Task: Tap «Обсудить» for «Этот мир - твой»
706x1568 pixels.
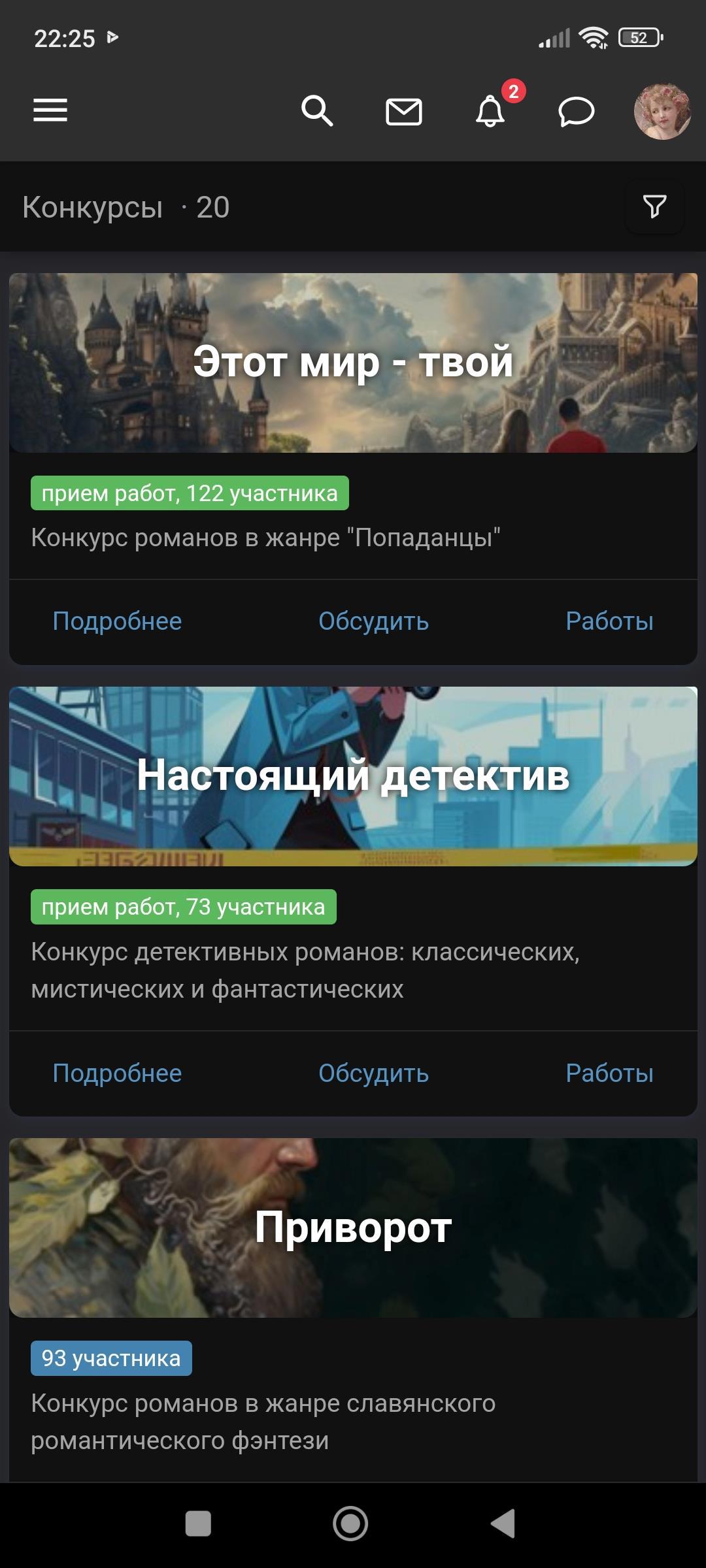Action: 373,621
